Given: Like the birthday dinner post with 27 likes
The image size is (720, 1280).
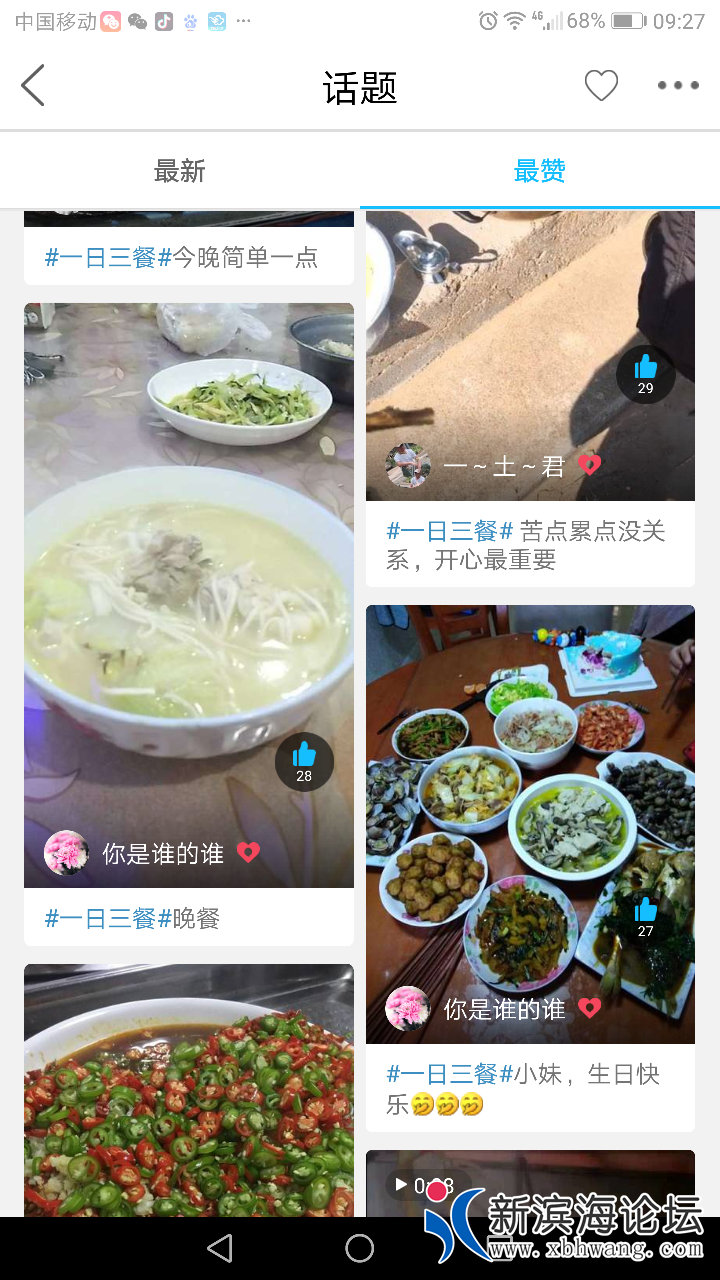Looking at the screenshot, I should (646, 917).
